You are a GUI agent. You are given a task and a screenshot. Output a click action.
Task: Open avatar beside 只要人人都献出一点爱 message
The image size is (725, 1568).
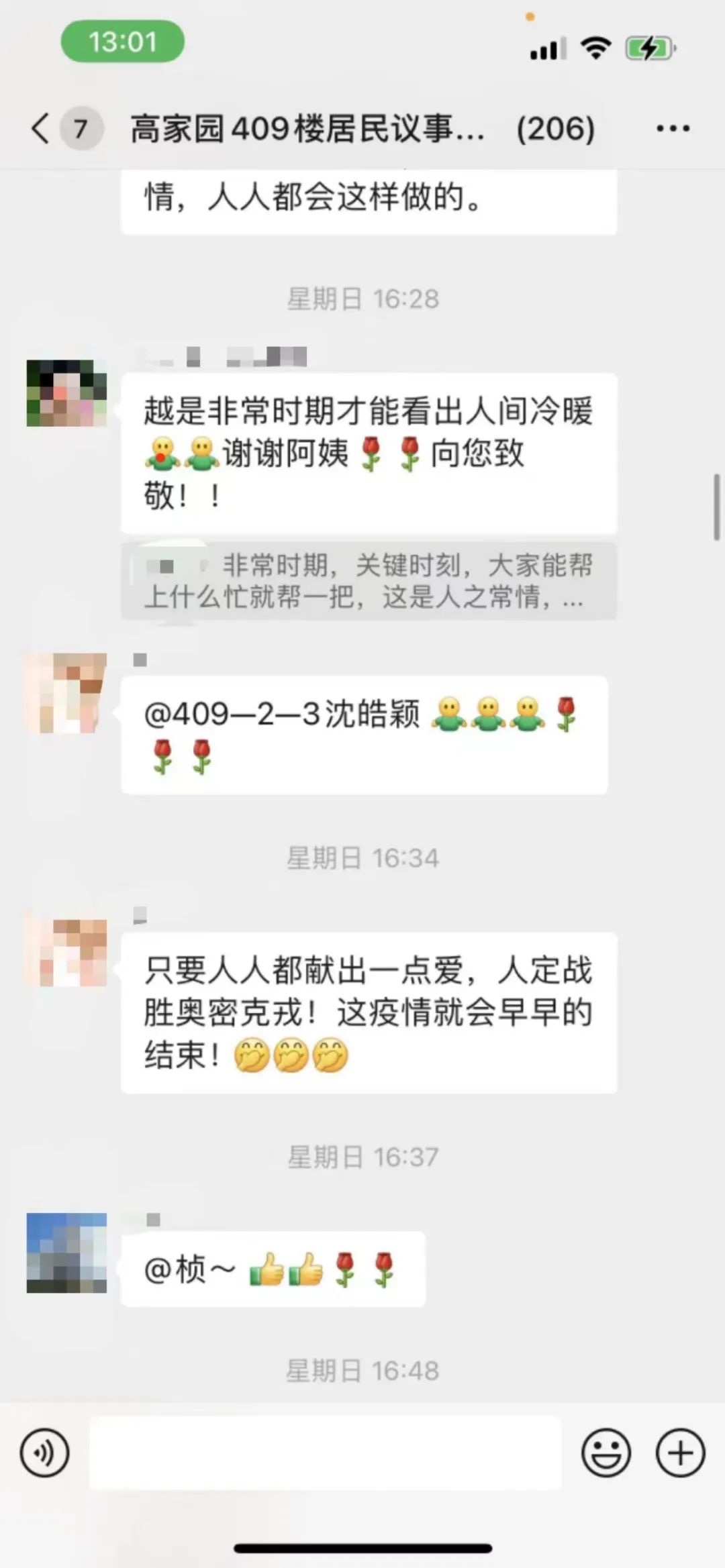click(66, 951)
